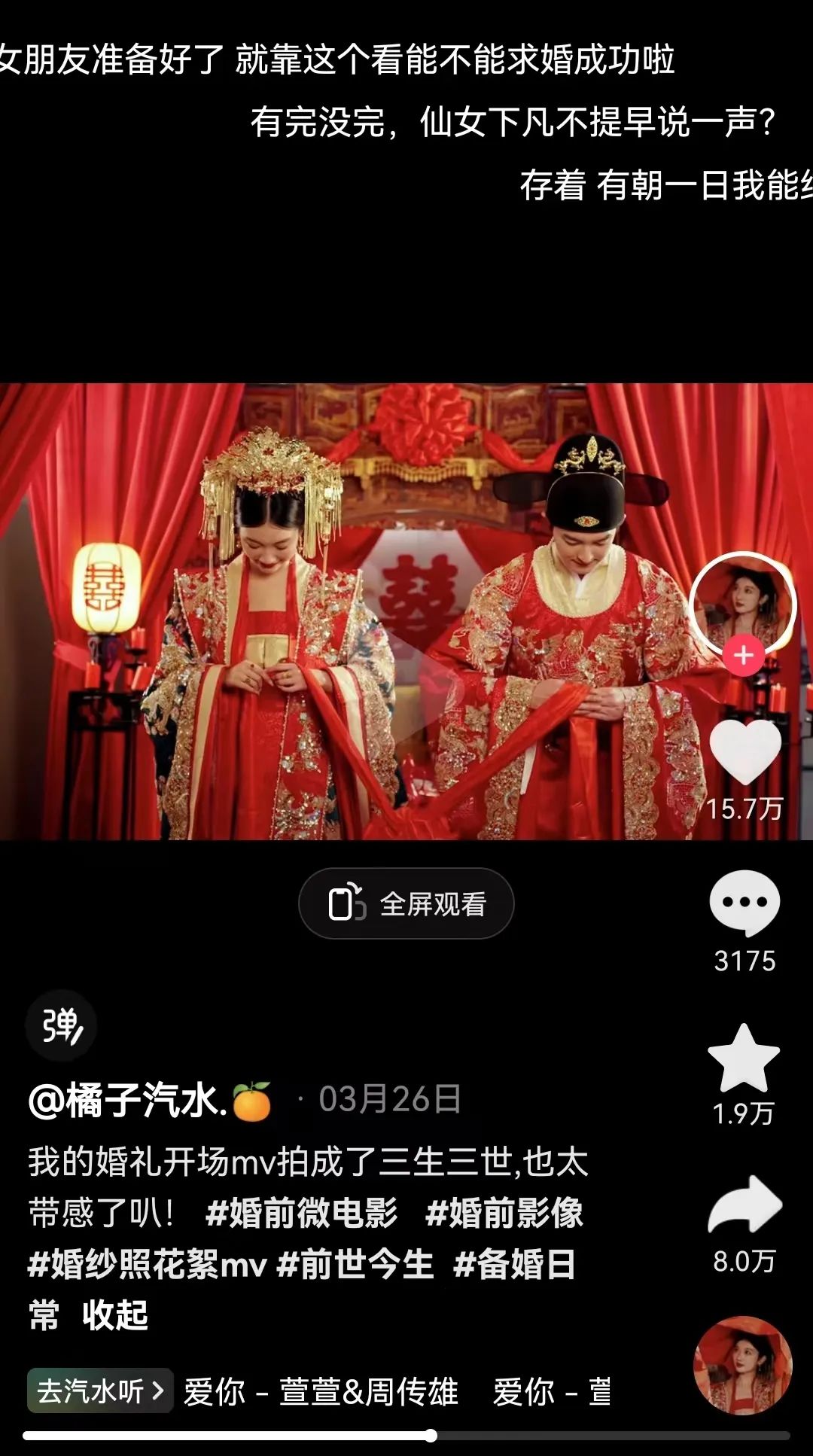
Task: Tap 全屏观看 to watch fullscreen
Action: (x=406, y=903)
